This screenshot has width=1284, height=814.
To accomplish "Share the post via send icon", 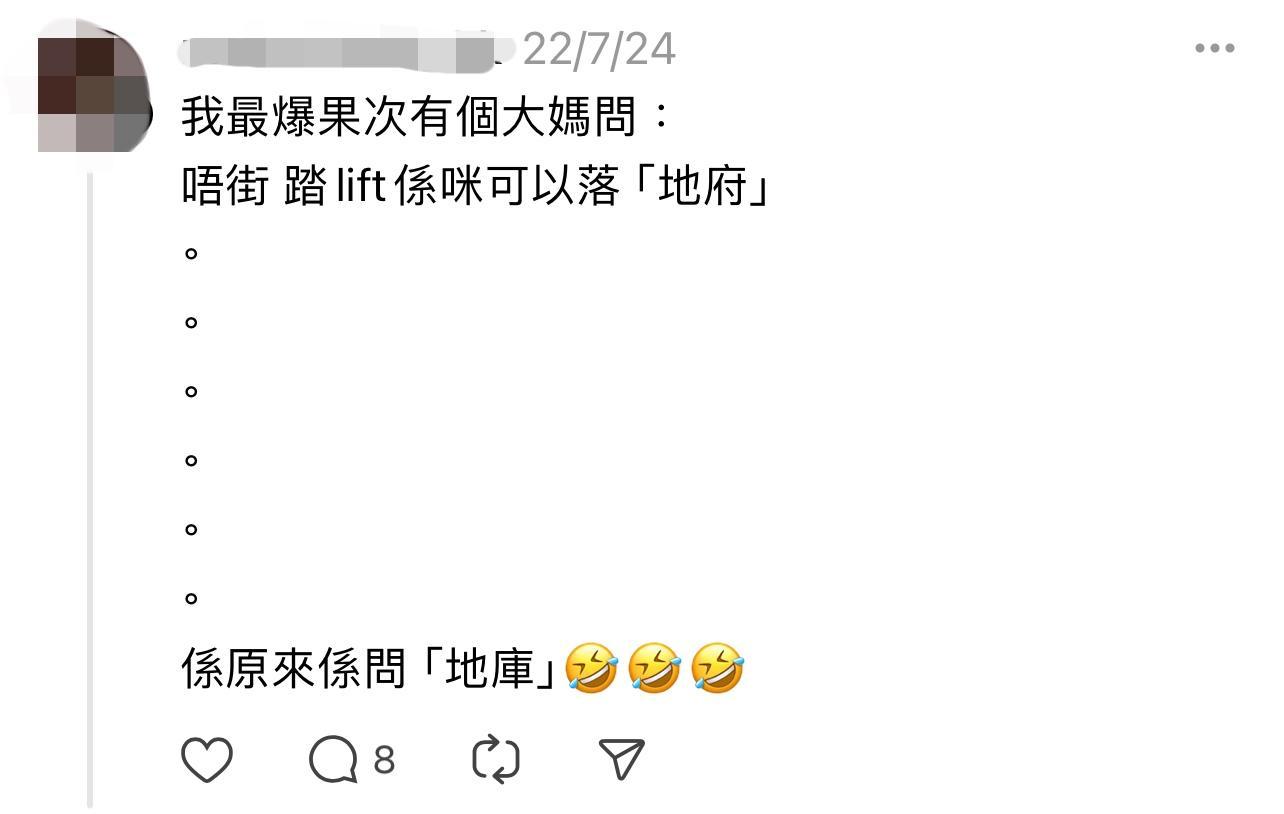I will coord(621,761).
